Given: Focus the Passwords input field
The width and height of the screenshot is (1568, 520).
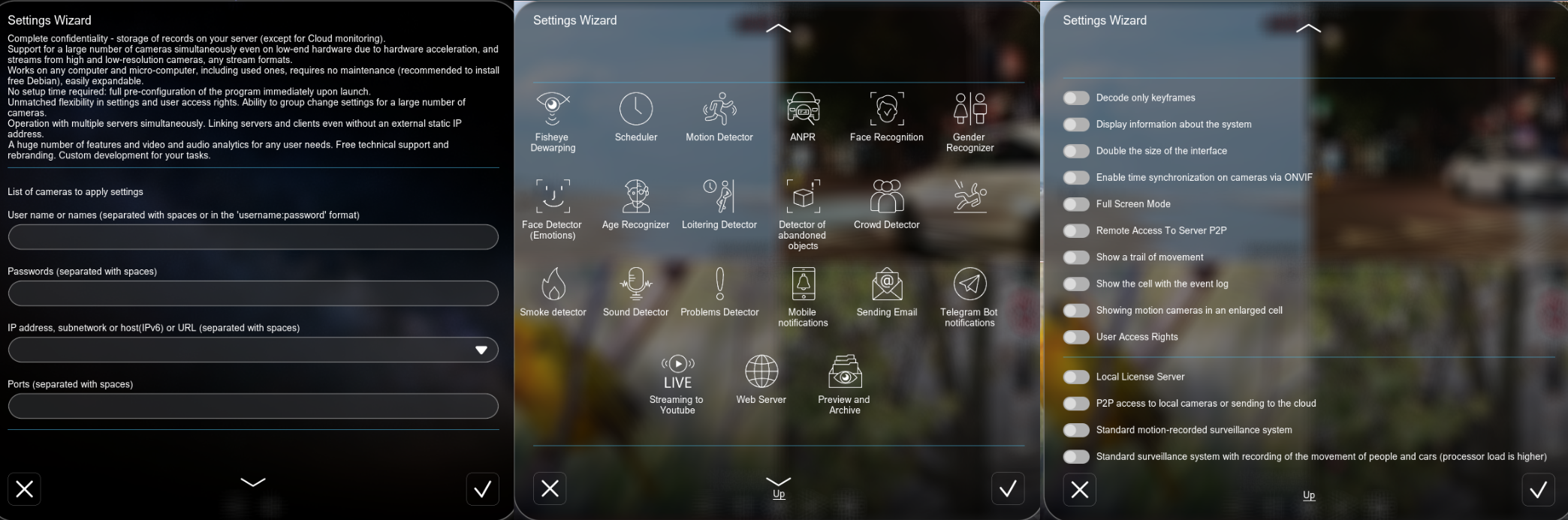Looking at the screenshot, I should coord(253,293).
